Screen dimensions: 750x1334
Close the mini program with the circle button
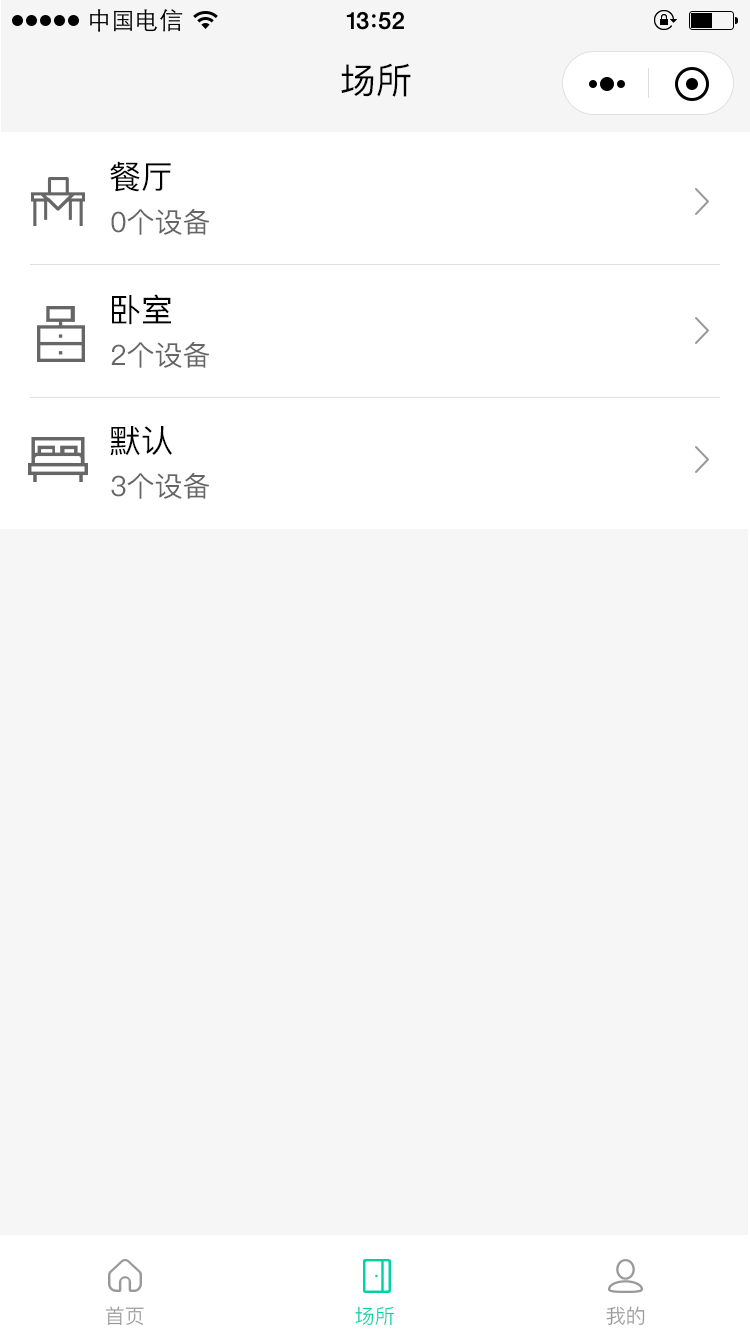[x=692, y=84]
